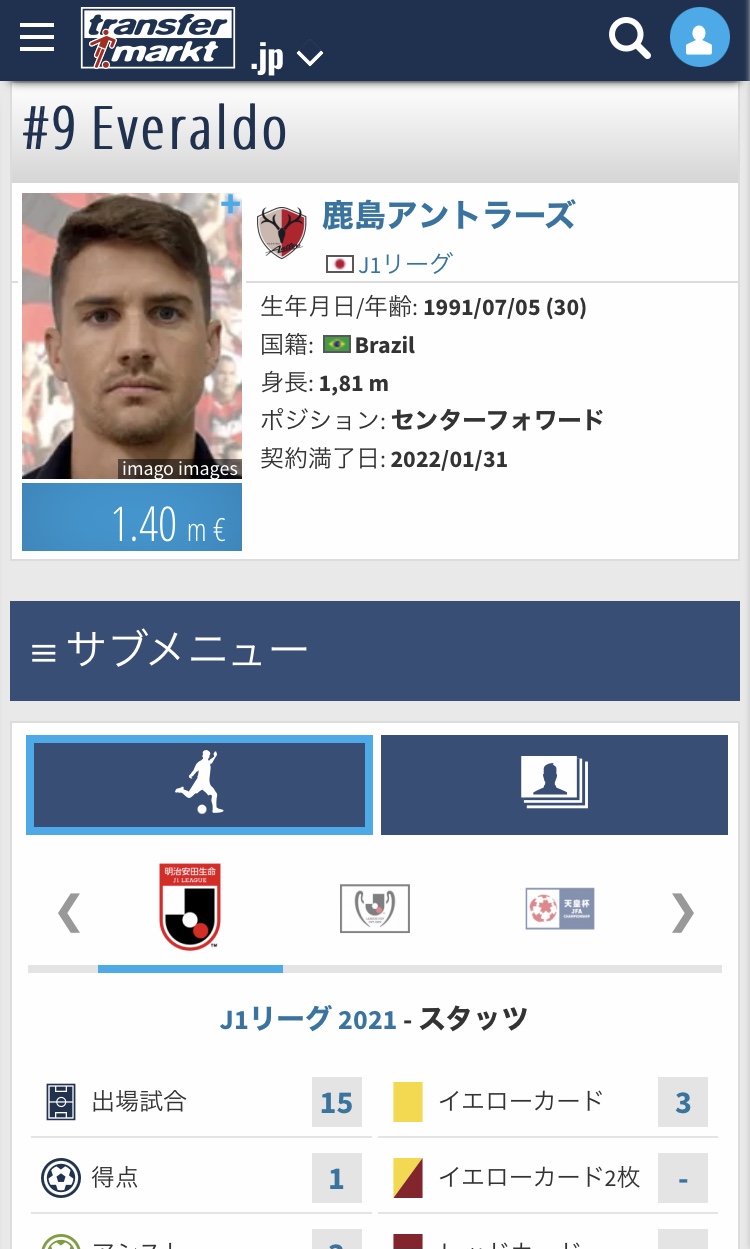
Task: Open the hamburger navigation menu
Action: [37, 38]
